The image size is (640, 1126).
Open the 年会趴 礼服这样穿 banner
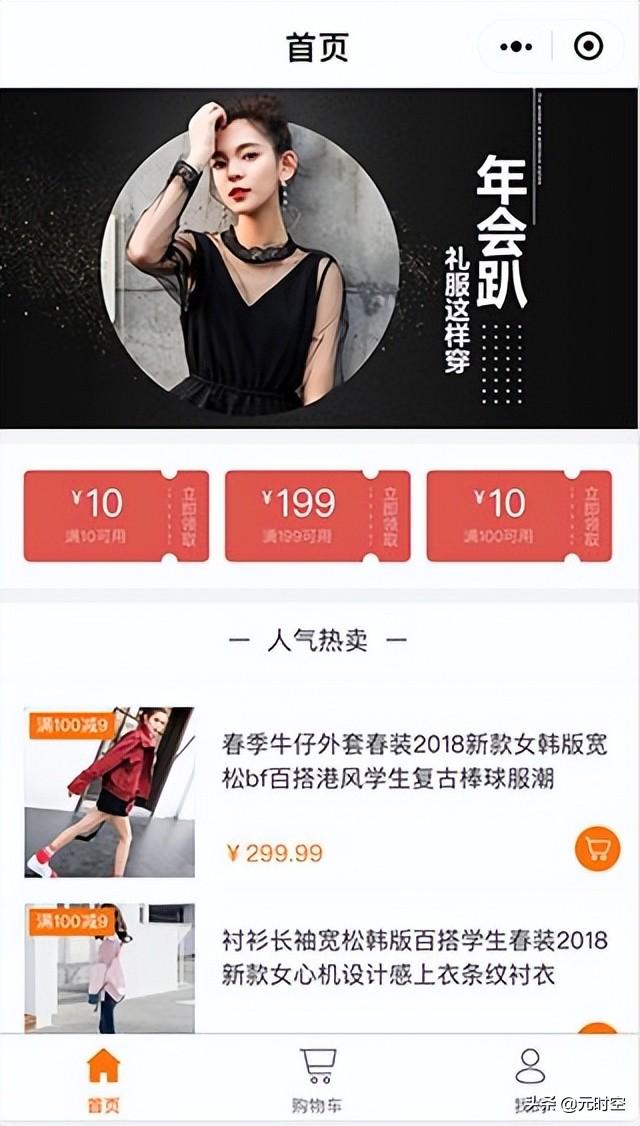pos(320,258)
